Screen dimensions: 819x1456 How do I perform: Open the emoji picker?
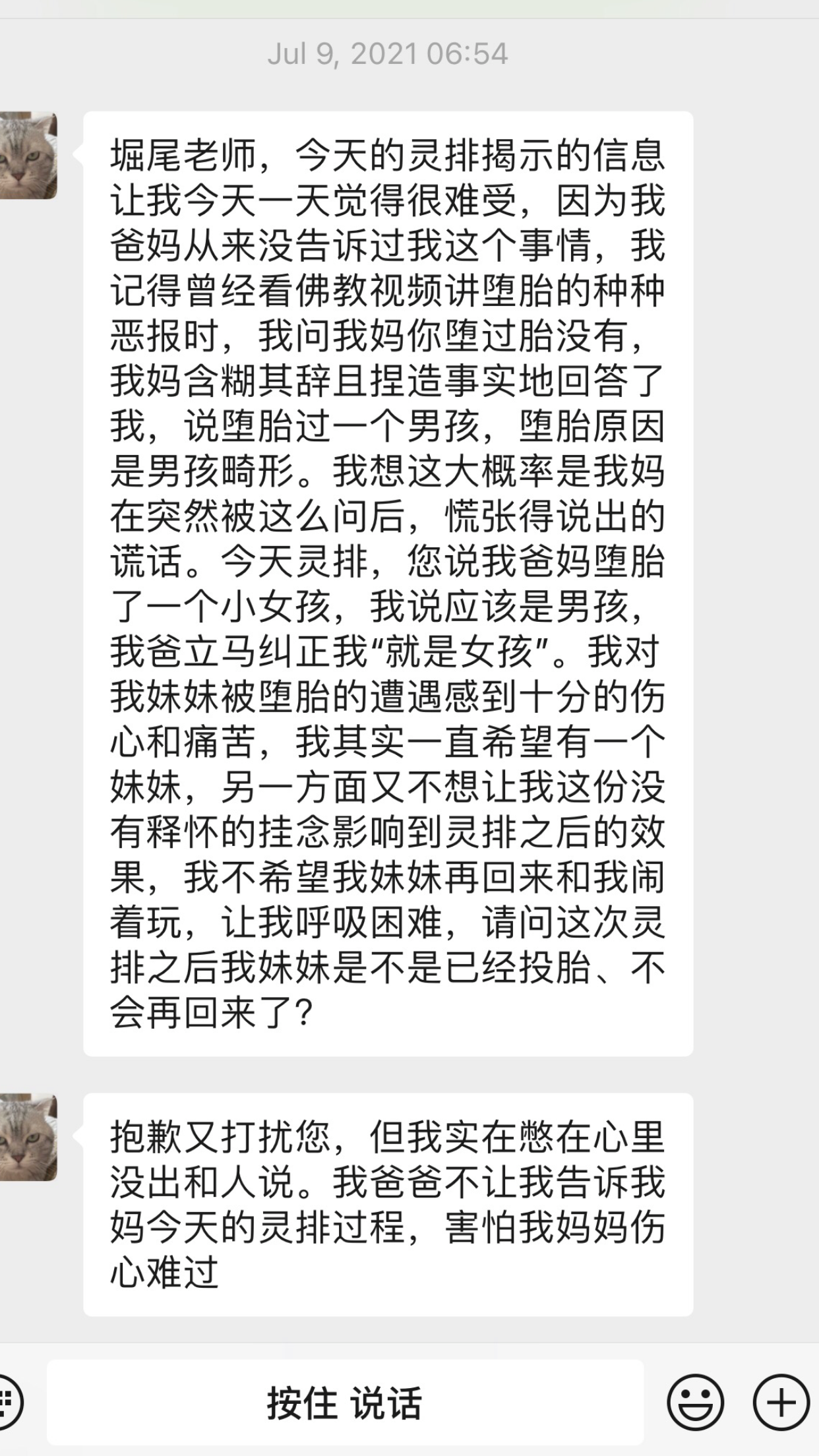pyautogui.click(x=695, y=1402)
